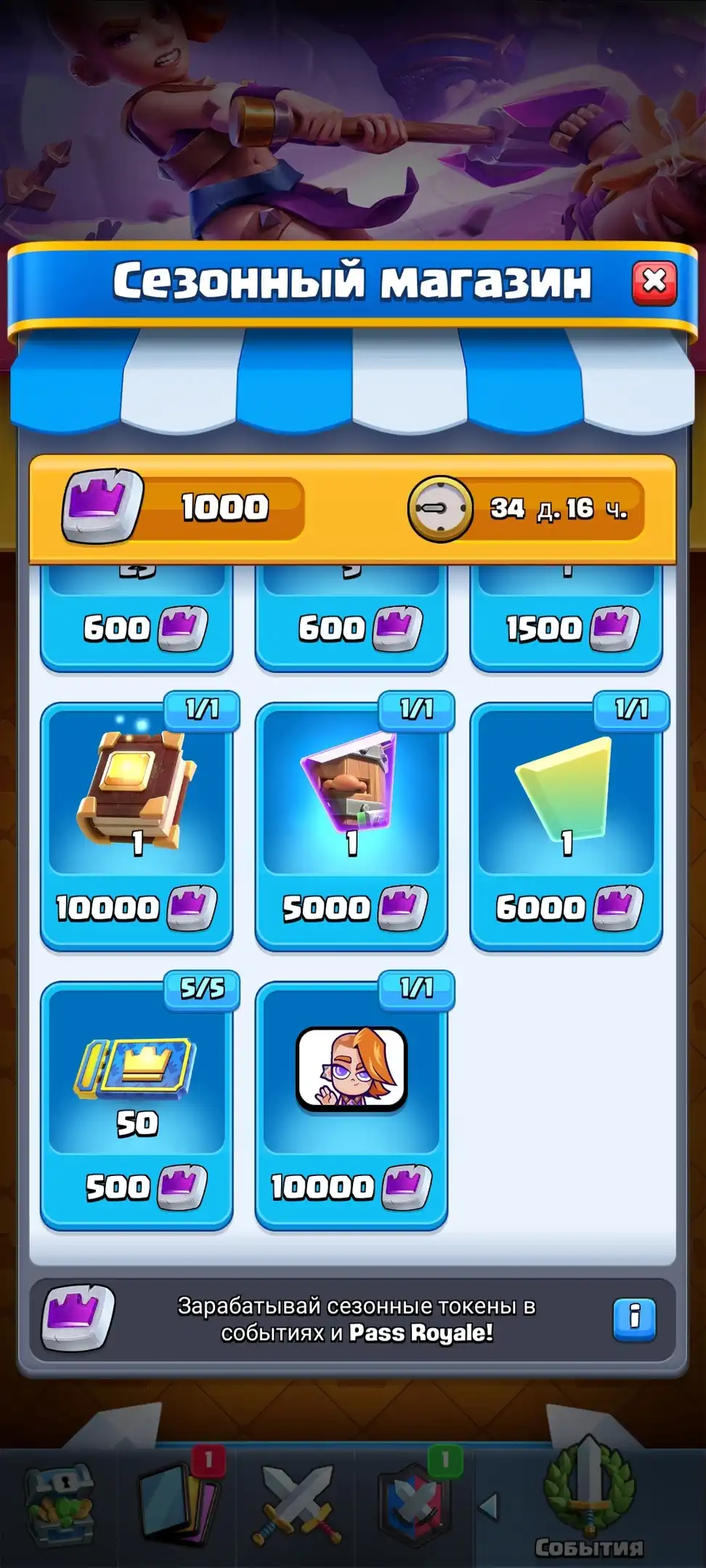Select the partly hidden 1500 tokens offer

point(566,621)
